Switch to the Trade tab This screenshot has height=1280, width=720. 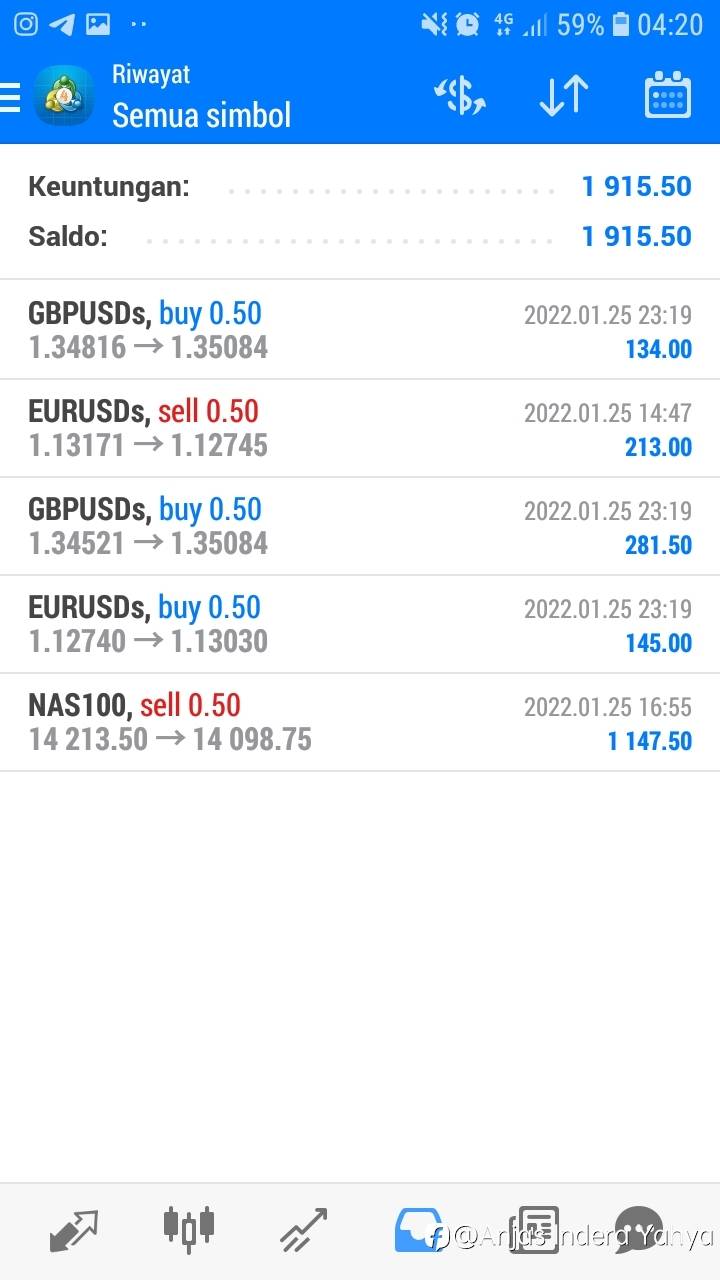tap(303, 1230)
